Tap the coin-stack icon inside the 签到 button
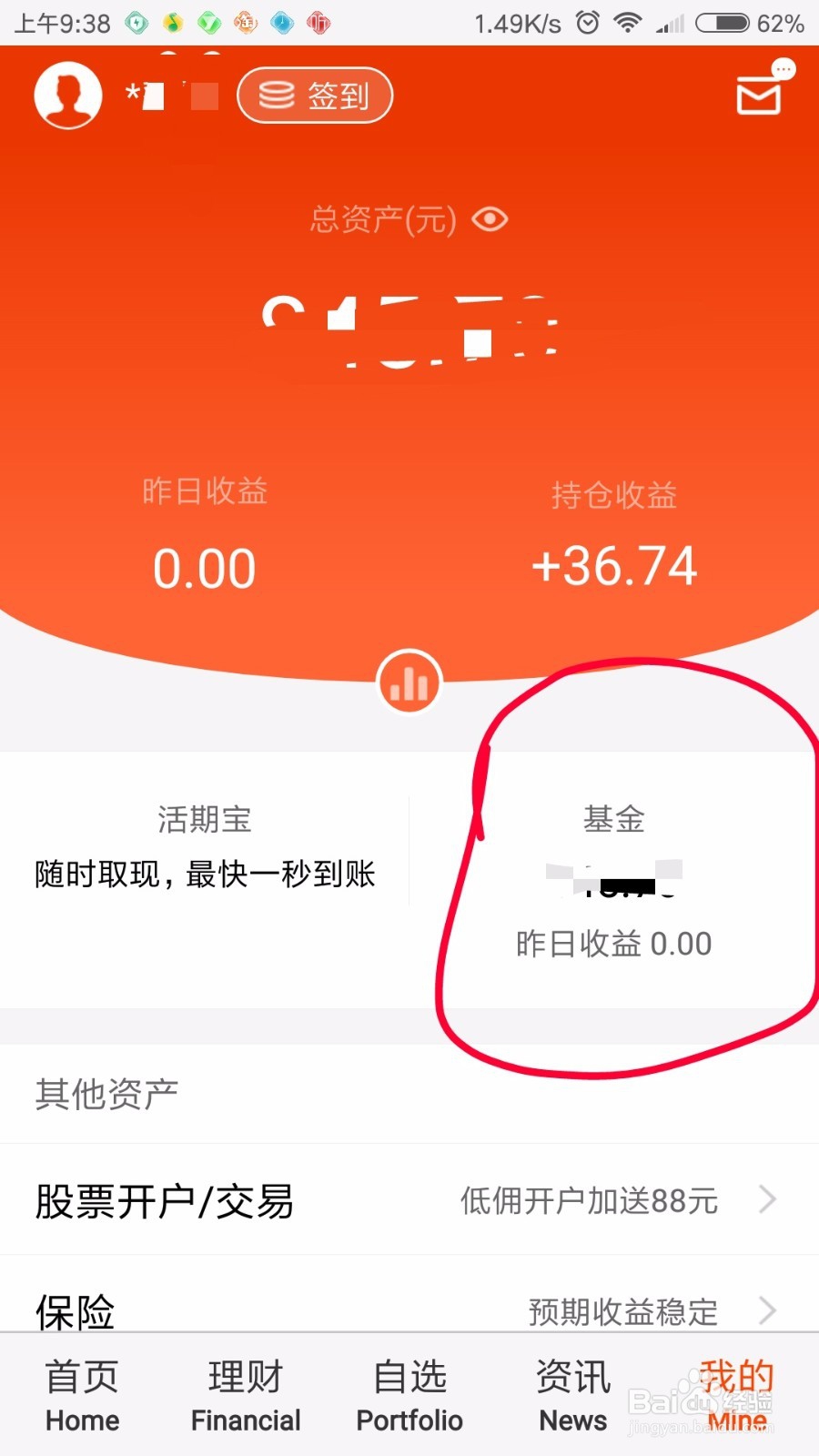Screen dimensions: 819x1456 click(x=276, y=94)
